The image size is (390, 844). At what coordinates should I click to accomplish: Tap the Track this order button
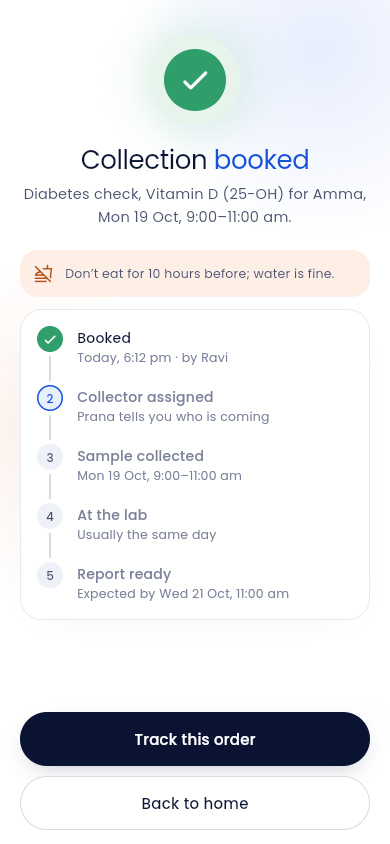(195, 739)
